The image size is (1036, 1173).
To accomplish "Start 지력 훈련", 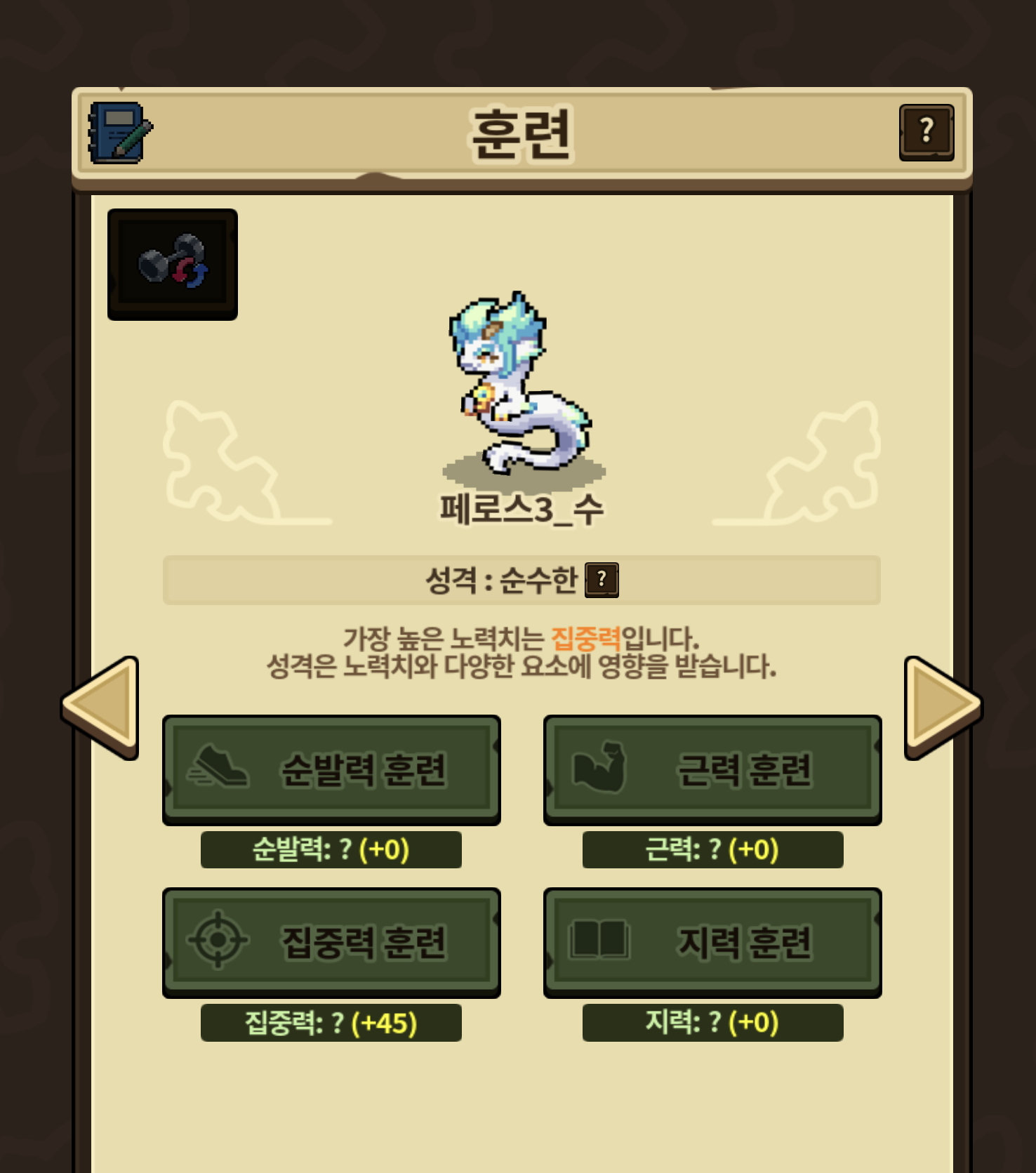I will [x=712, y=942].
